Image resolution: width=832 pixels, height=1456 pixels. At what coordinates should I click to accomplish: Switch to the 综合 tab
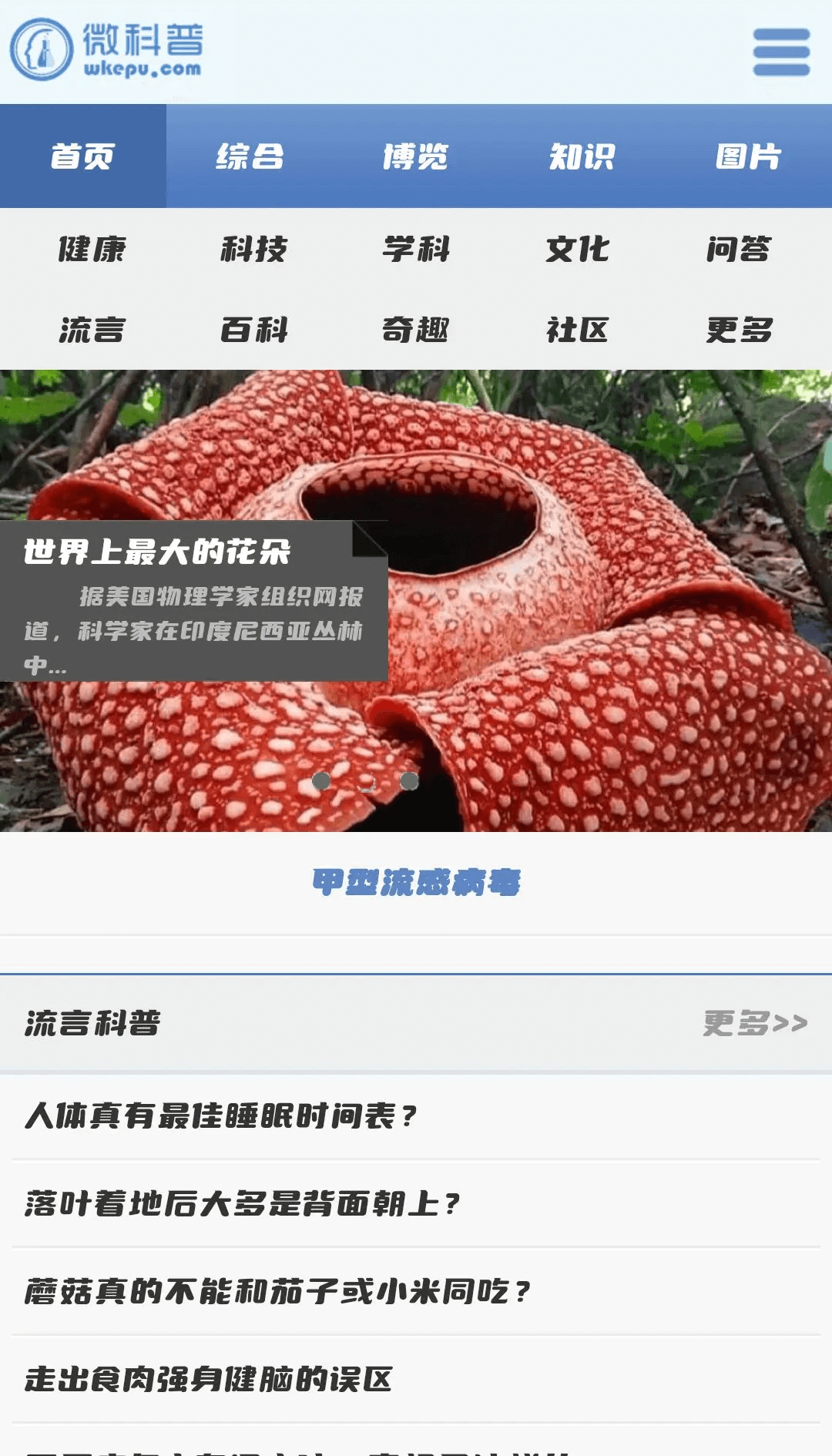(250, 155)
